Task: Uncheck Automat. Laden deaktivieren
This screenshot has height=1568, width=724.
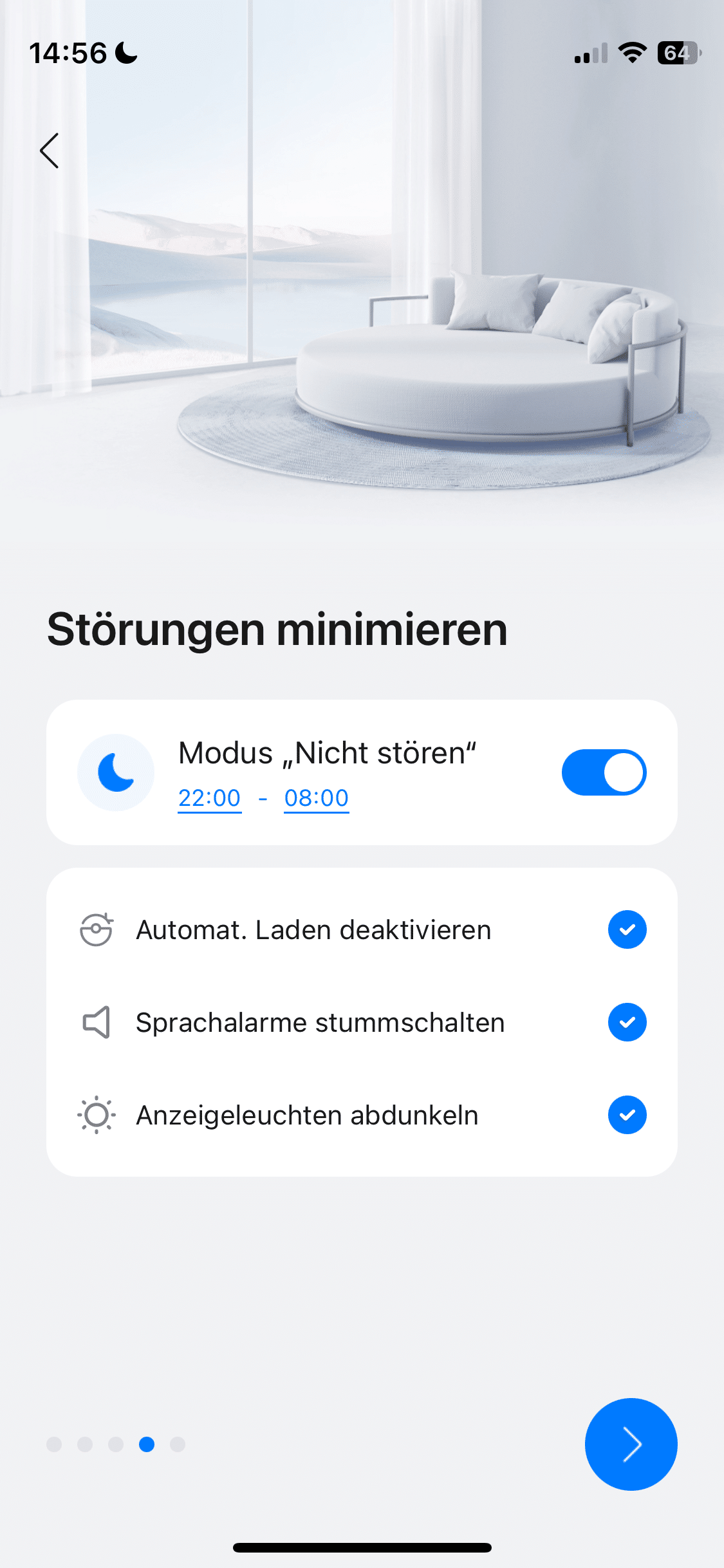Action: coord(627,929)
